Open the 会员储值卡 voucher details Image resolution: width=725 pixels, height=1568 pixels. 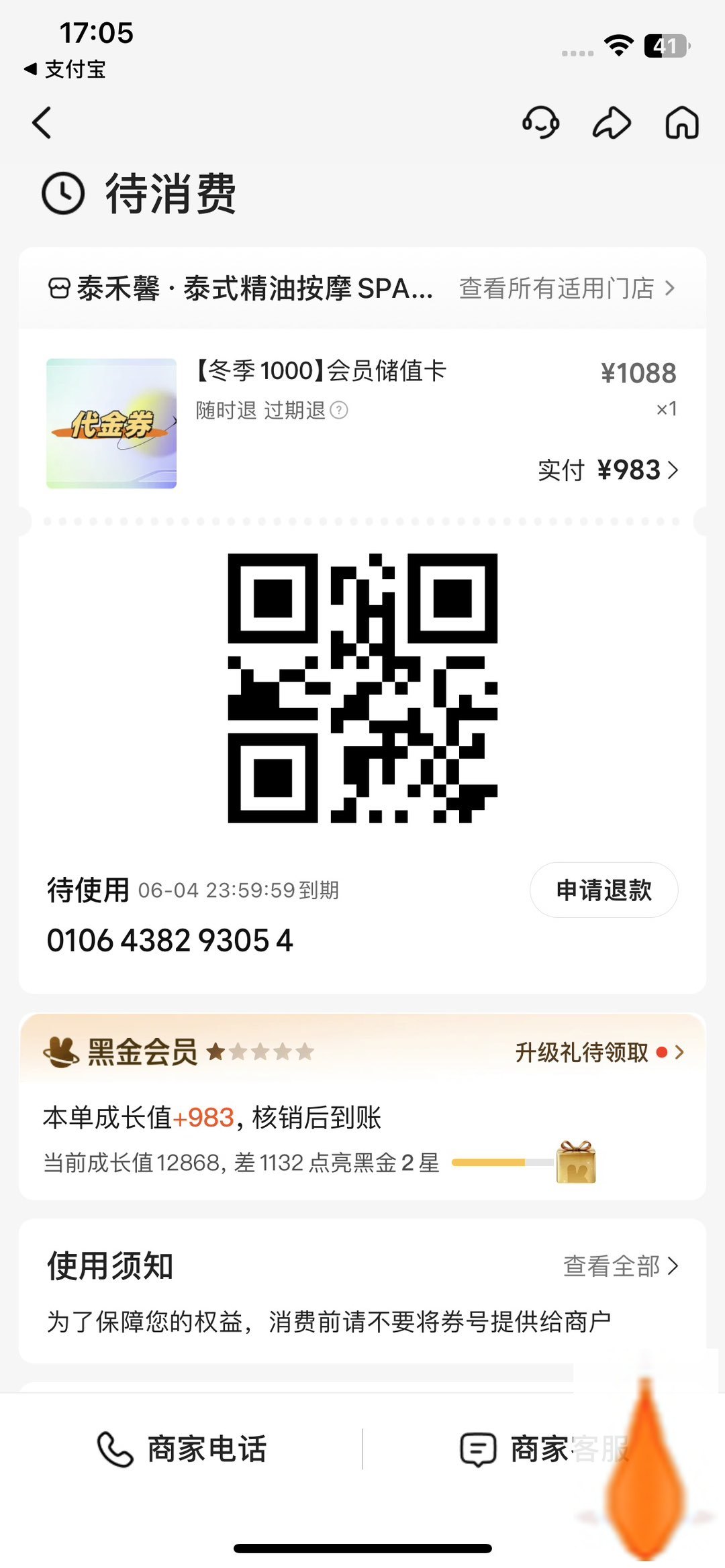(x=321, y=370)
